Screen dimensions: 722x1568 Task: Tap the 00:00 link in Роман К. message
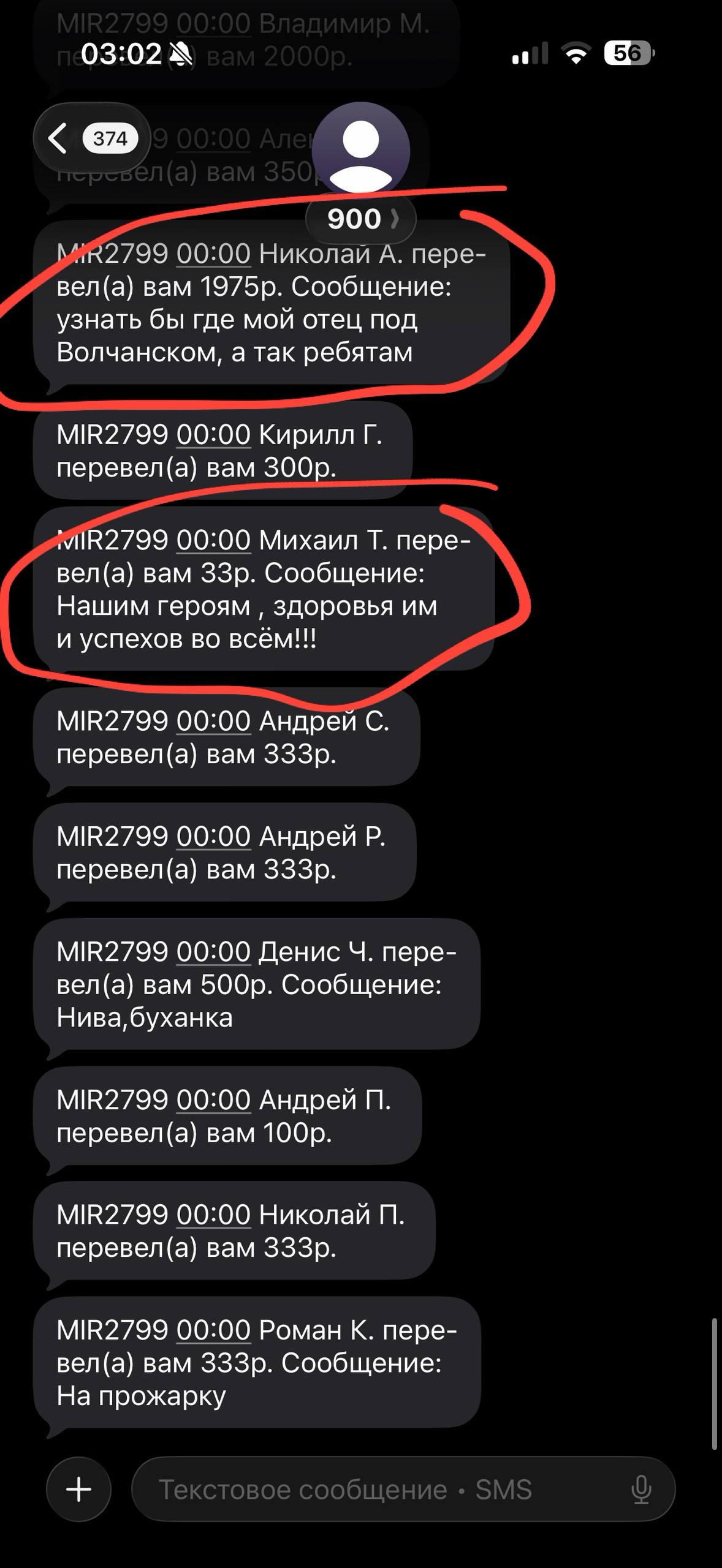coord(213,1330)
